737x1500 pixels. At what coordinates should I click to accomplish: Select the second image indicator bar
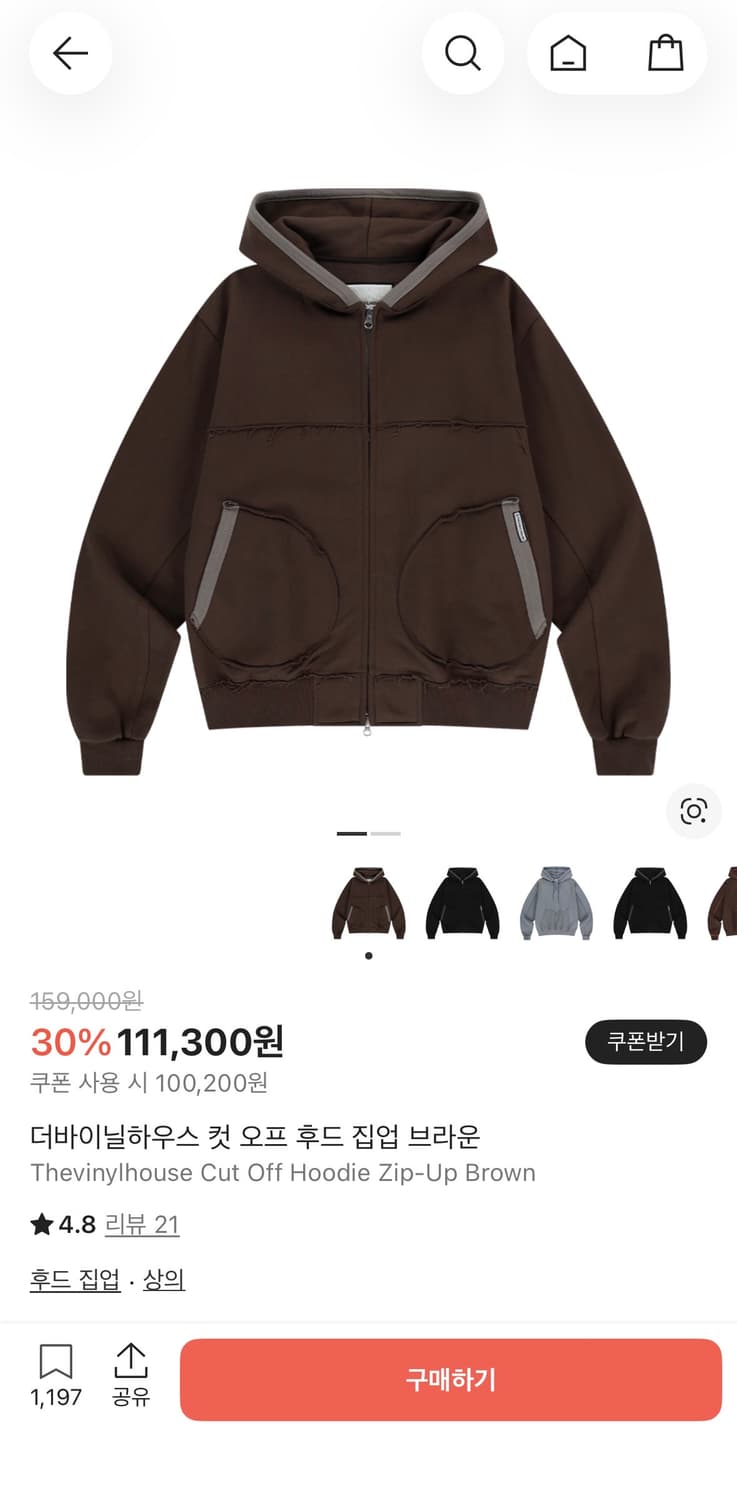[384, 833]
